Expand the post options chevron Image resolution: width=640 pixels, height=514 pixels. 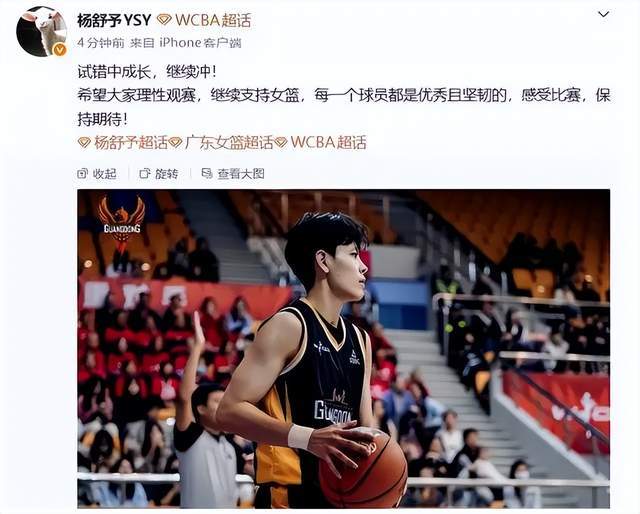coord(603,15)
